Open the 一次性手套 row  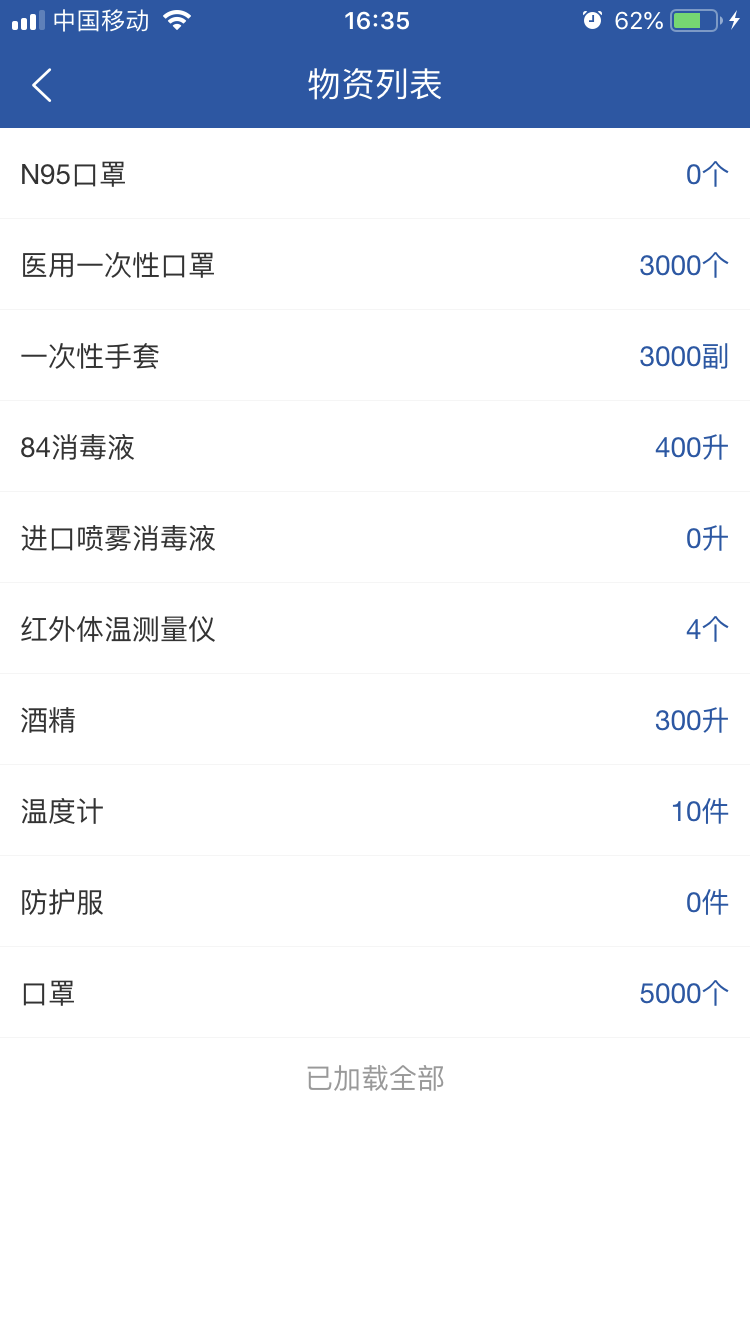(x=374, y=356)
